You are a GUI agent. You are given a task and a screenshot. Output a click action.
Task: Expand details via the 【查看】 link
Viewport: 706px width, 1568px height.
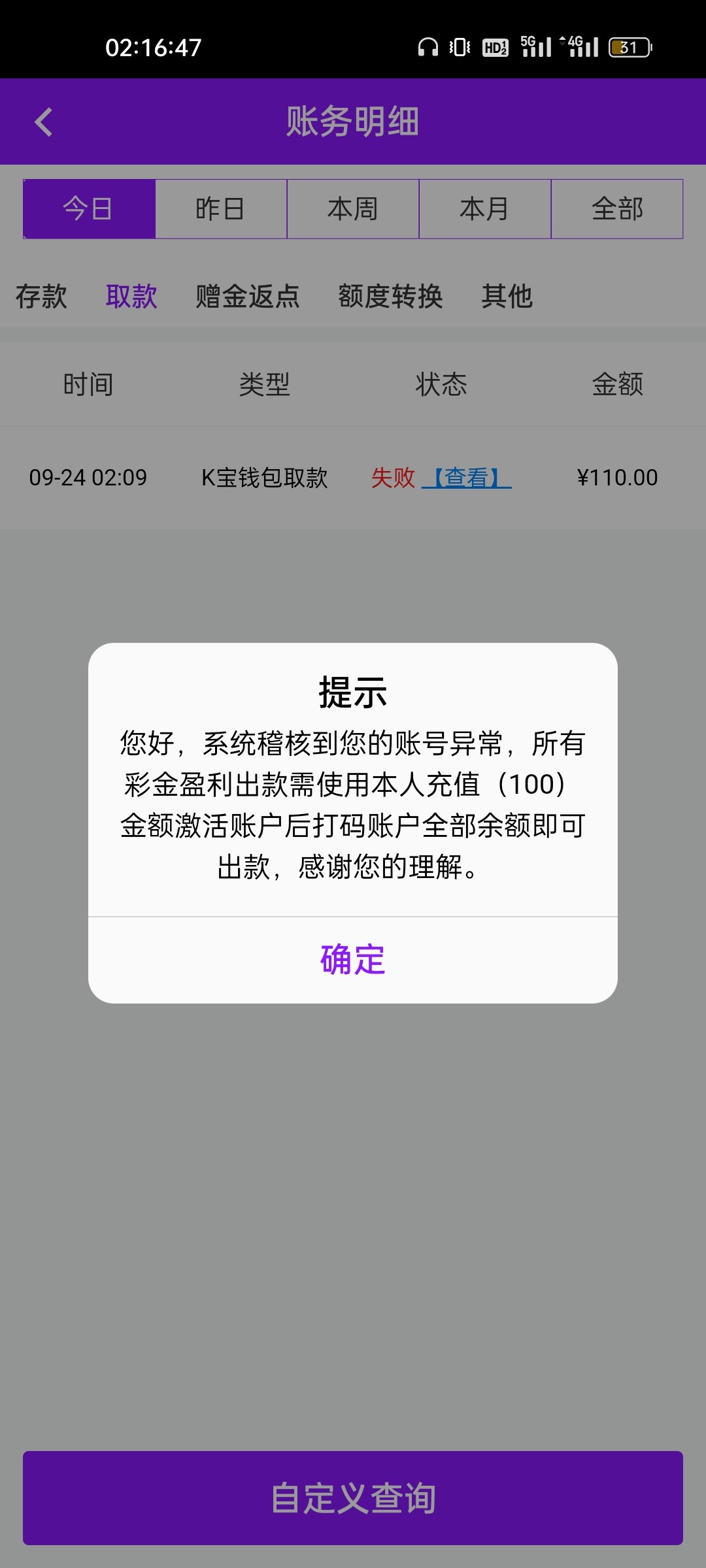[469, 478]
